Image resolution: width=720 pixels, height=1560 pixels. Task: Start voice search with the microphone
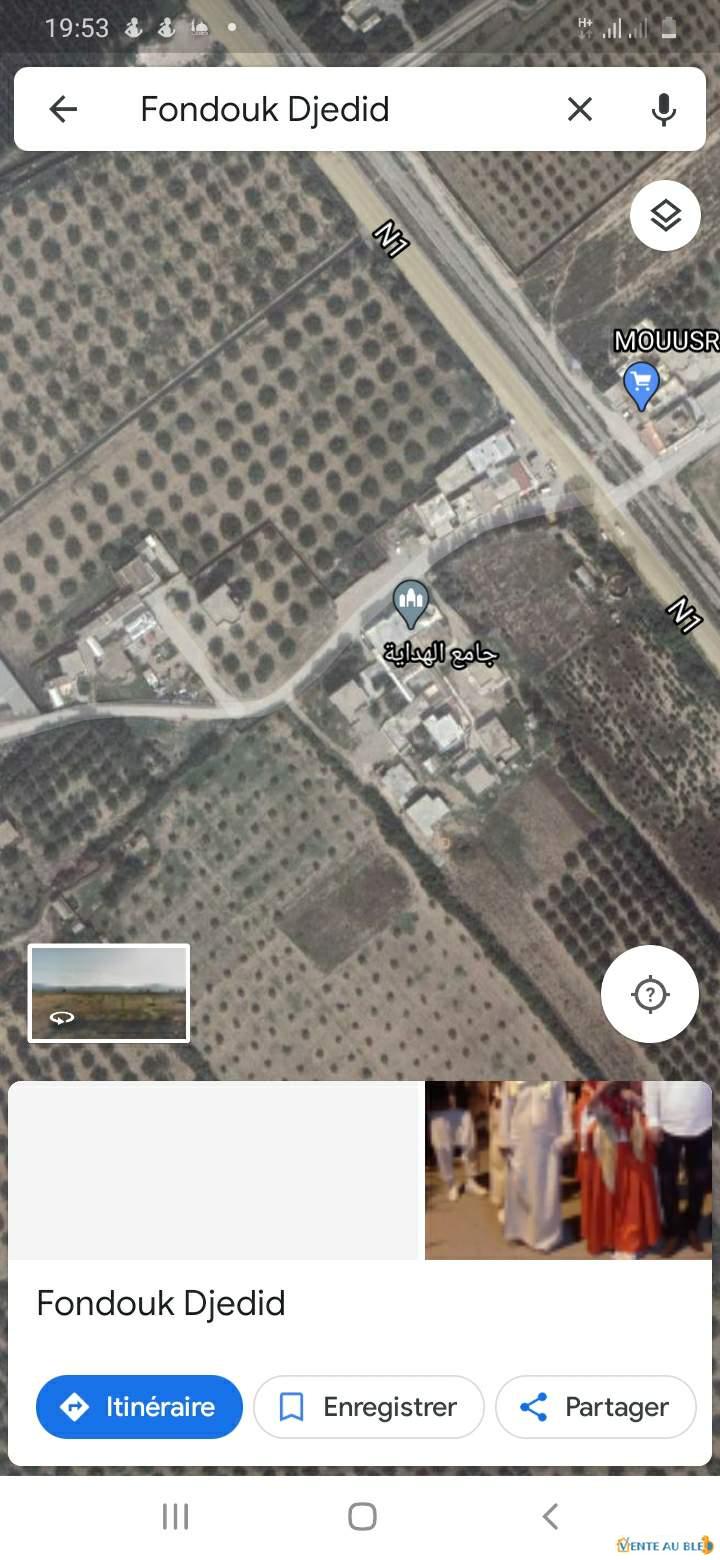(x=664, y=109)
